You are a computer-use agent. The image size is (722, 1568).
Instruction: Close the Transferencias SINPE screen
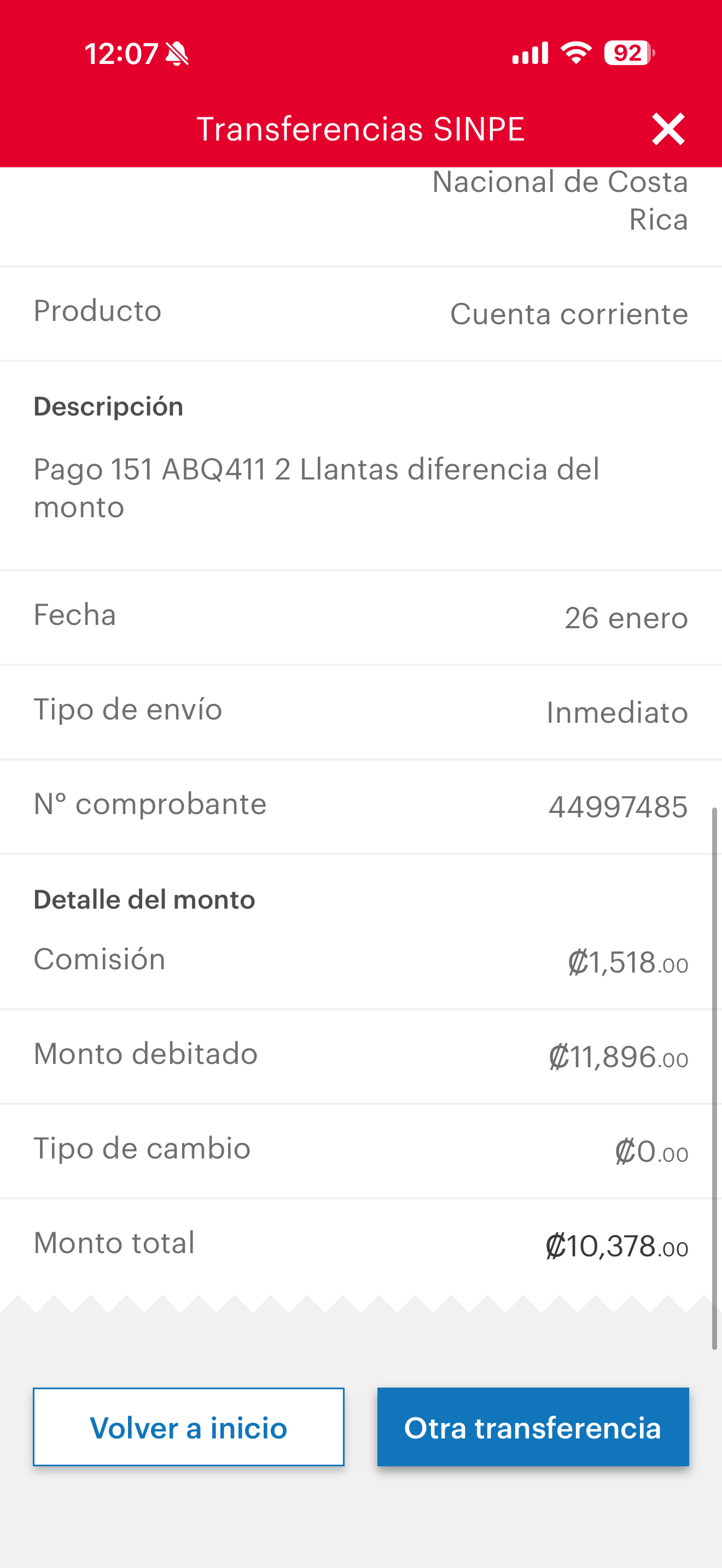pos(668,128)
